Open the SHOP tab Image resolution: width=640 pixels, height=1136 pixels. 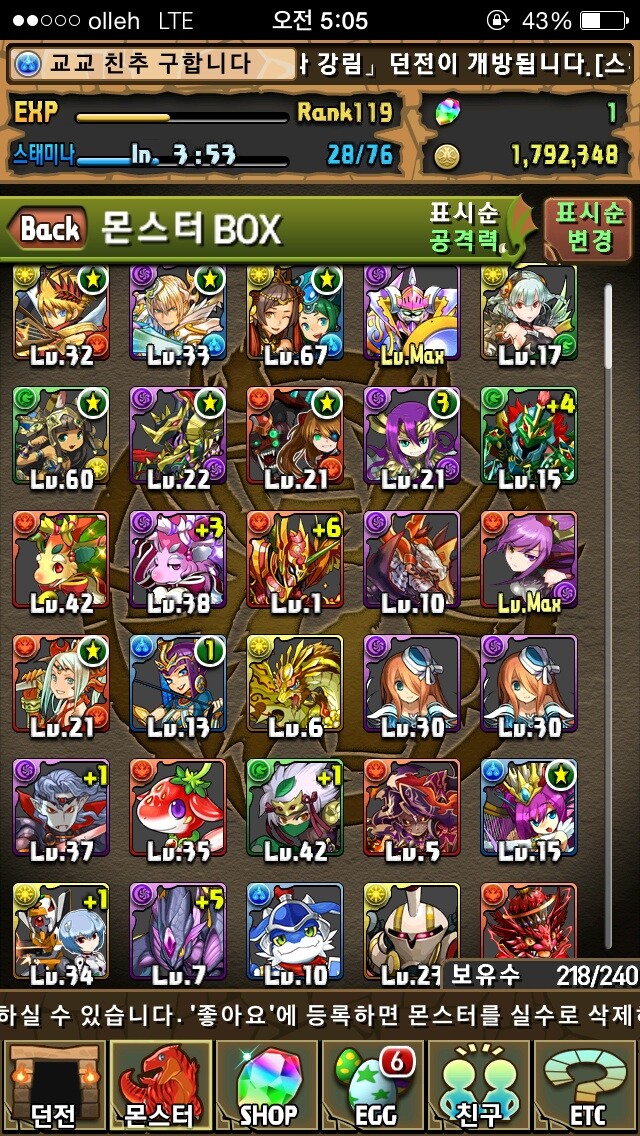tap(267, 1085)
